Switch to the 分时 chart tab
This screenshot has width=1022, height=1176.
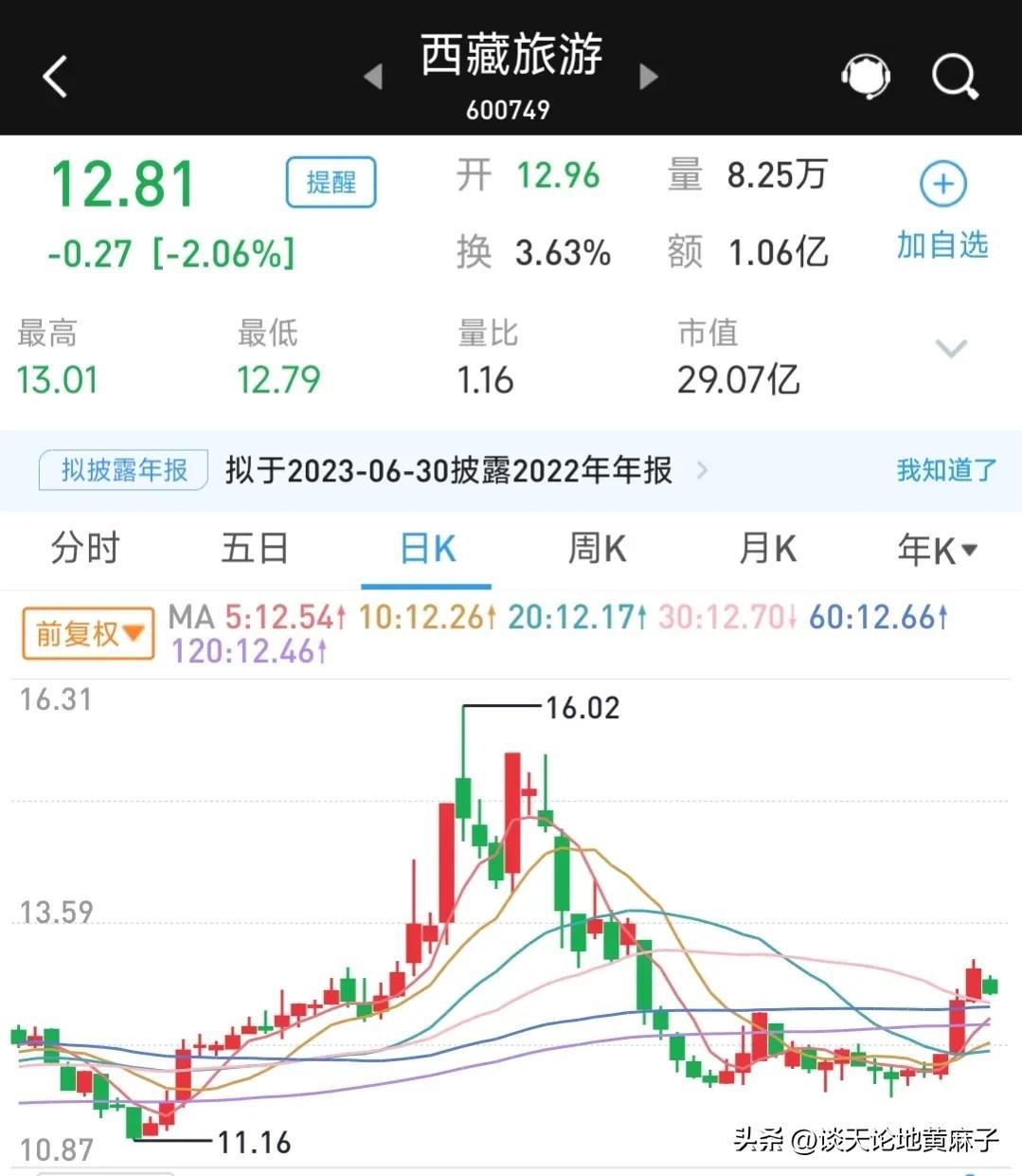tap(85, 549)
